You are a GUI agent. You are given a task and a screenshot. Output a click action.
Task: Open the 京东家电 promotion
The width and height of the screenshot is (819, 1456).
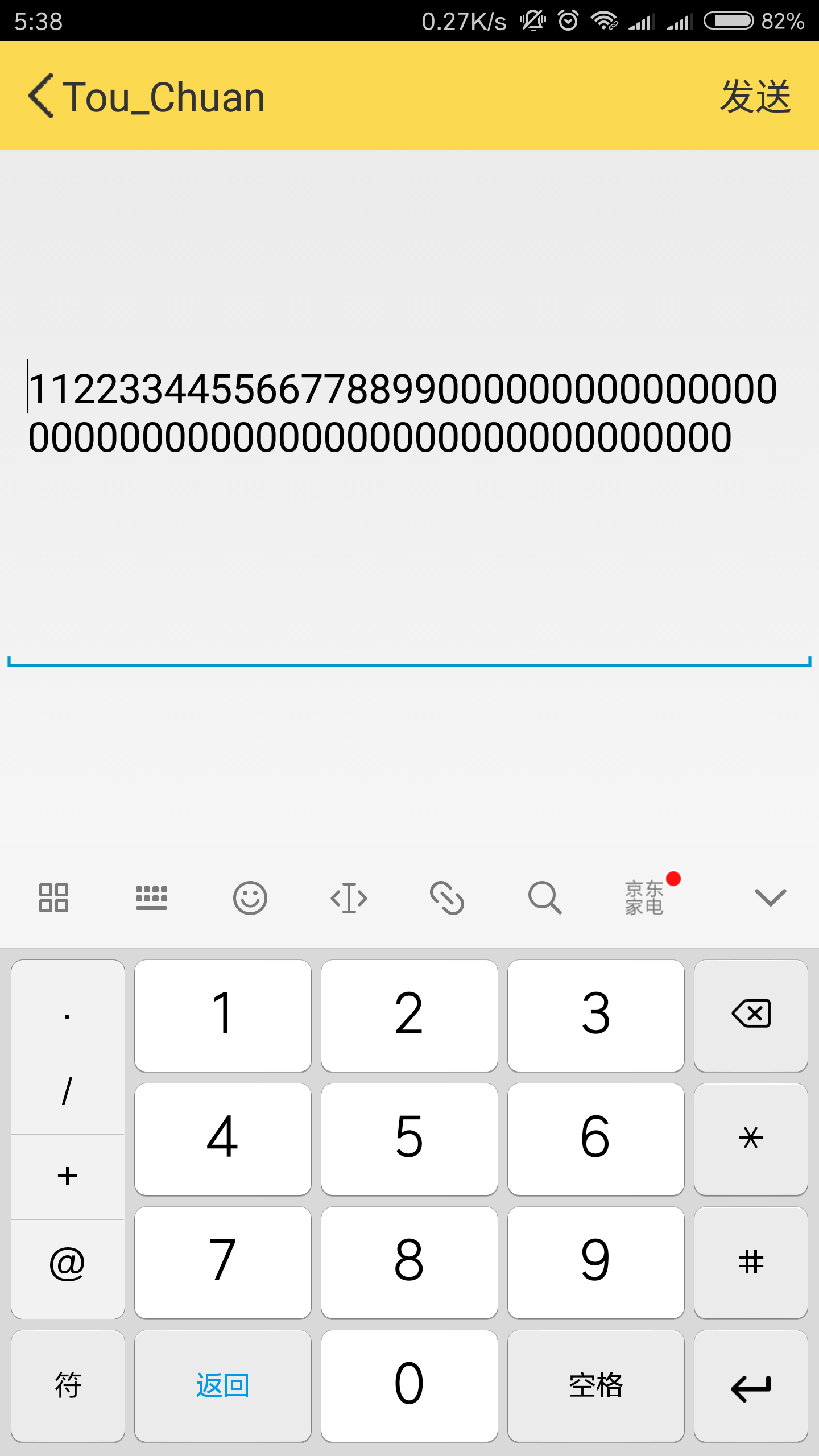pyautogui.click(x=644, y=898)
